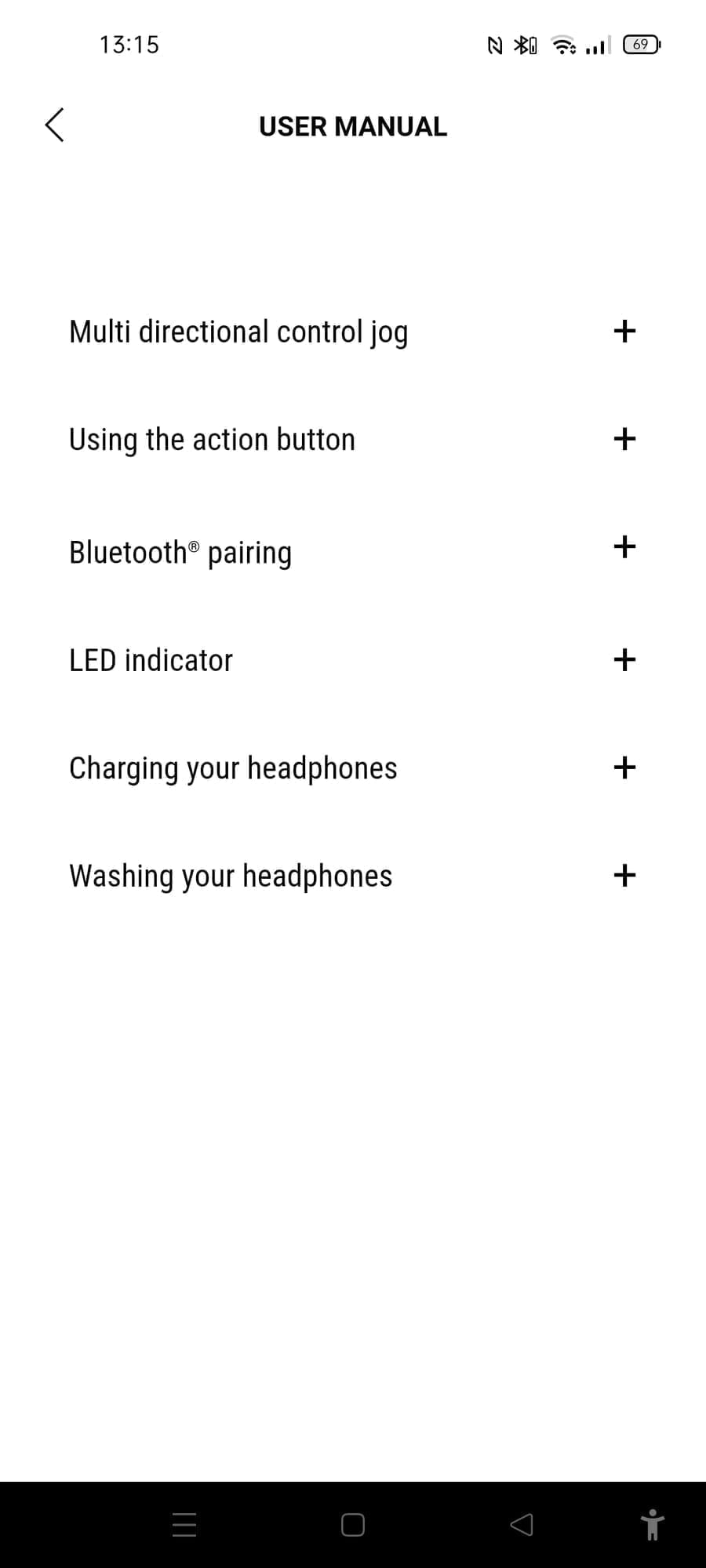Expand Multi directional control jog section
706x1568 pixels.
tap(624, 332)
